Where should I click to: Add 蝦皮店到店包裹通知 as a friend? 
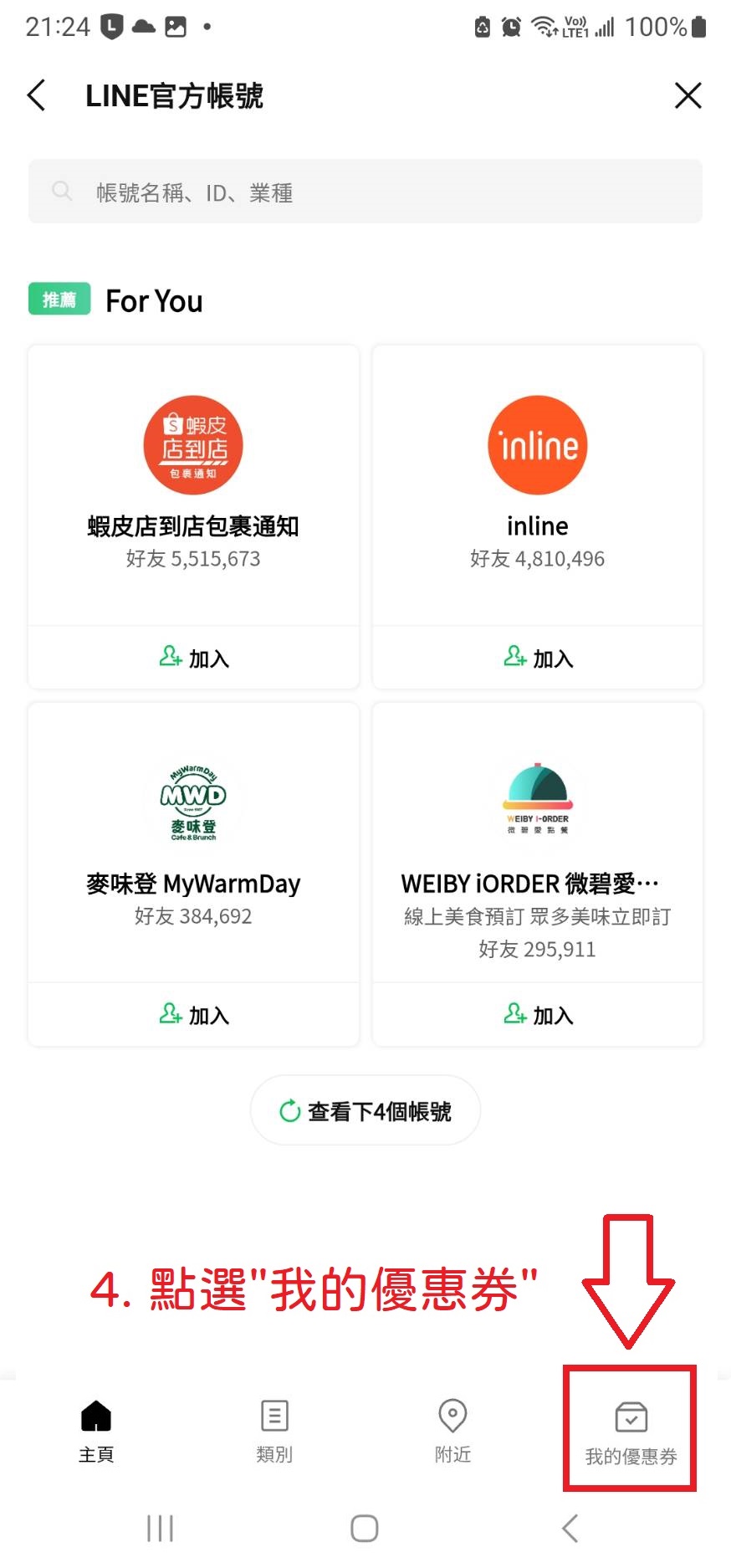coord(193,658)
